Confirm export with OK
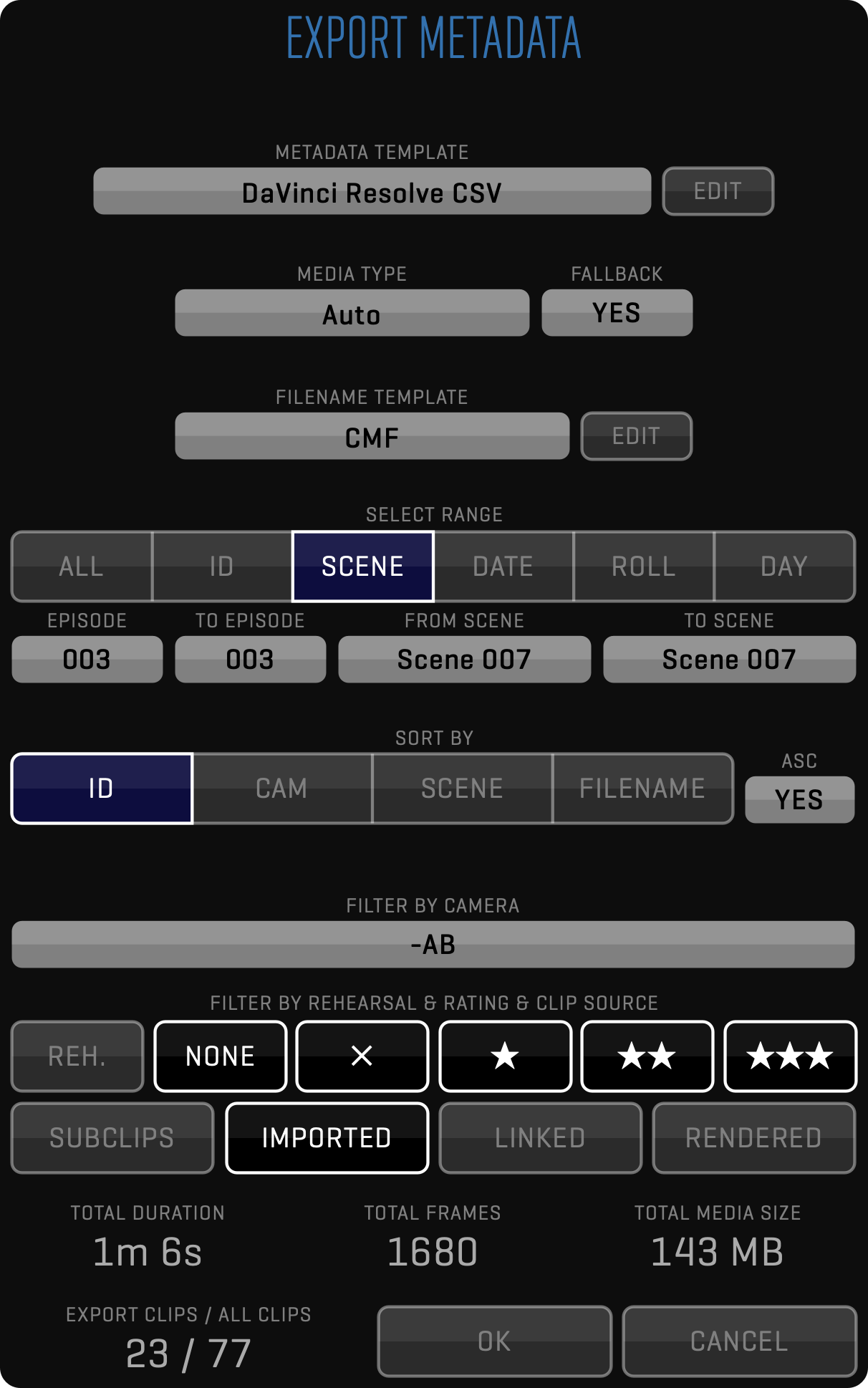Viewport: 868px width, 1388px height. pyautogui.click(x=494, y=1341)
